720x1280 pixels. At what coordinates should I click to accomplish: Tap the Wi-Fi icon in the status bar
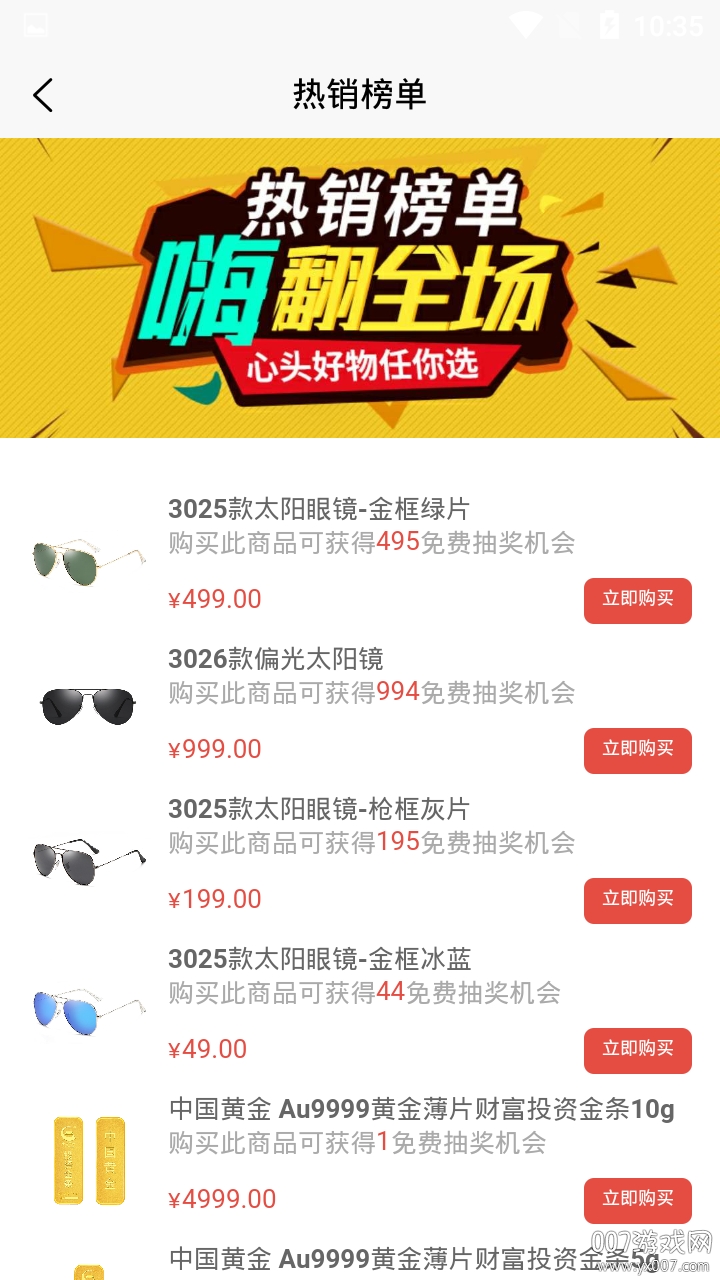524,22
